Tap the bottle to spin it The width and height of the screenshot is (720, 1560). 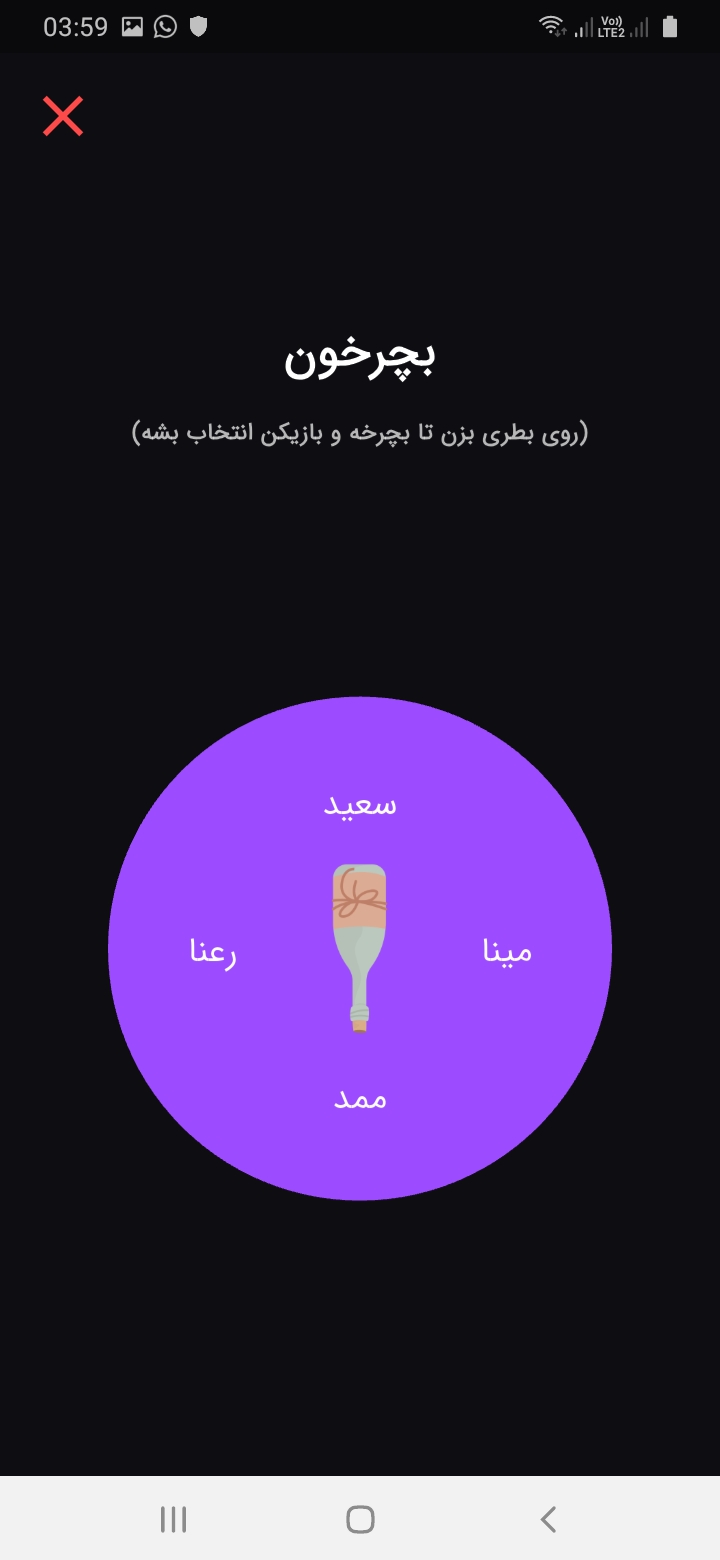[x=360, y=947]
